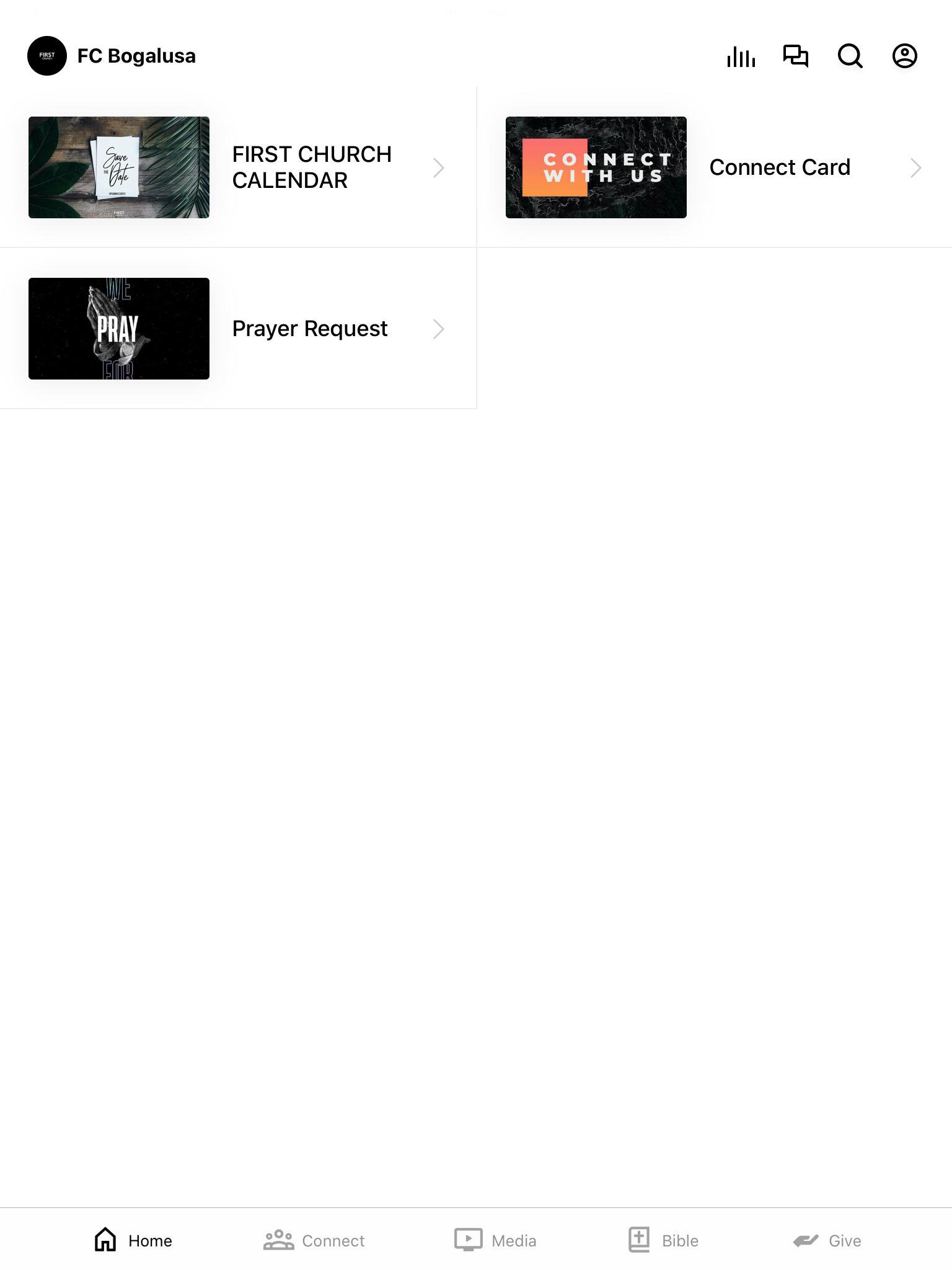Open the user profile icon
Viewport: 952px width, 1270px height.
point(904,56)
